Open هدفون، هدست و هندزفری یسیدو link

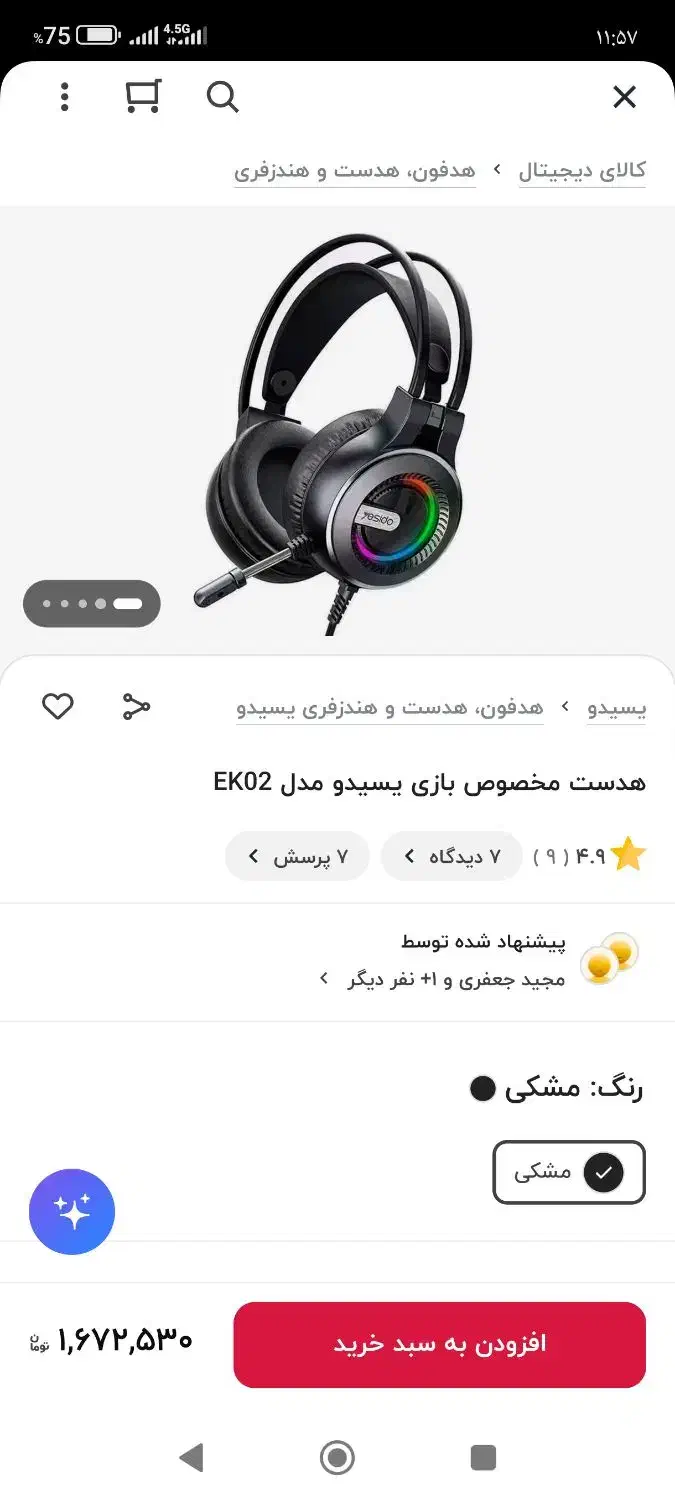[x=390, y=708]
